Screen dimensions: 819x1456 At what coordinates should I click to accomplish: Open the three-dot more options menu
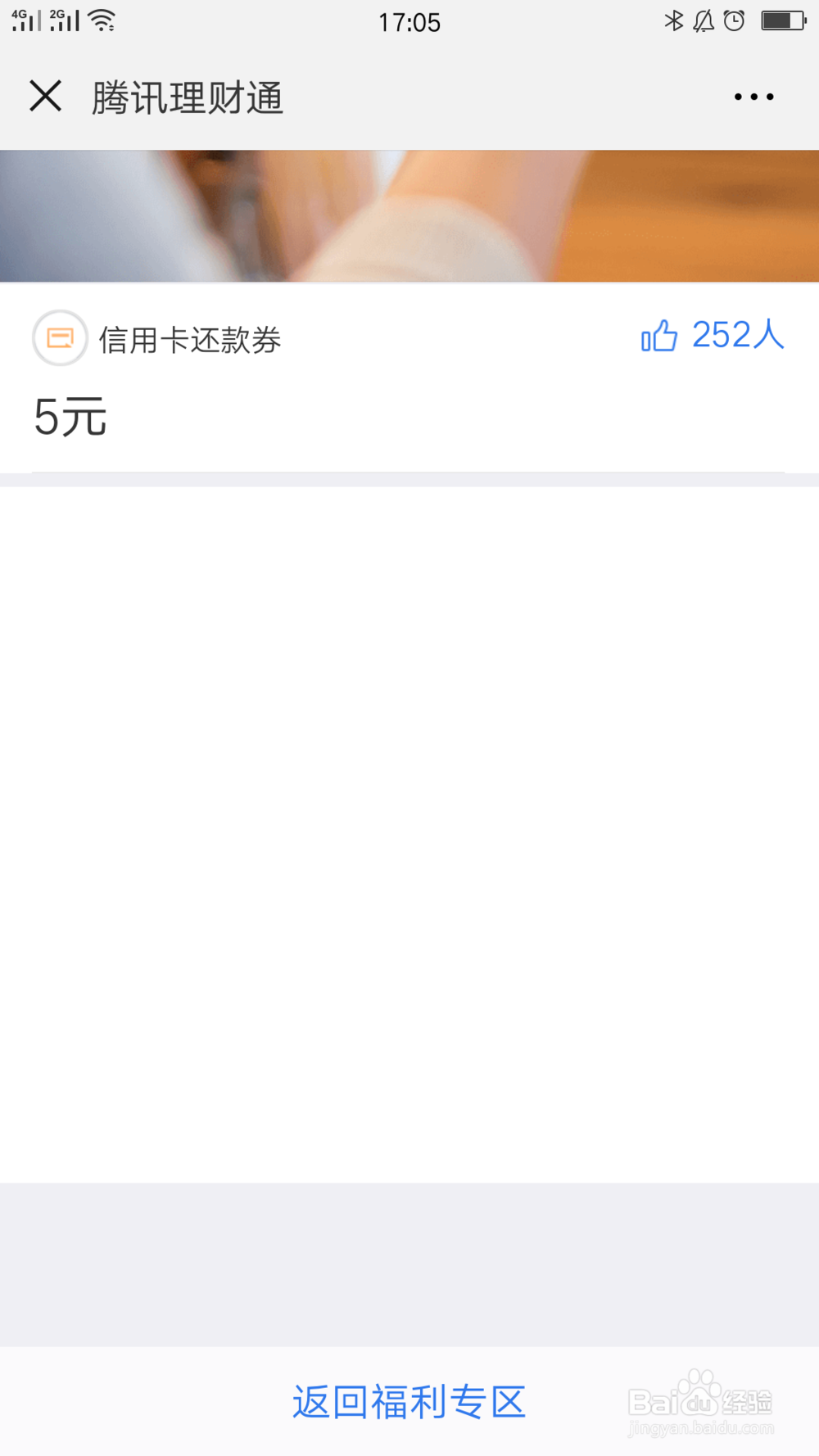click(x=753, y=96)
